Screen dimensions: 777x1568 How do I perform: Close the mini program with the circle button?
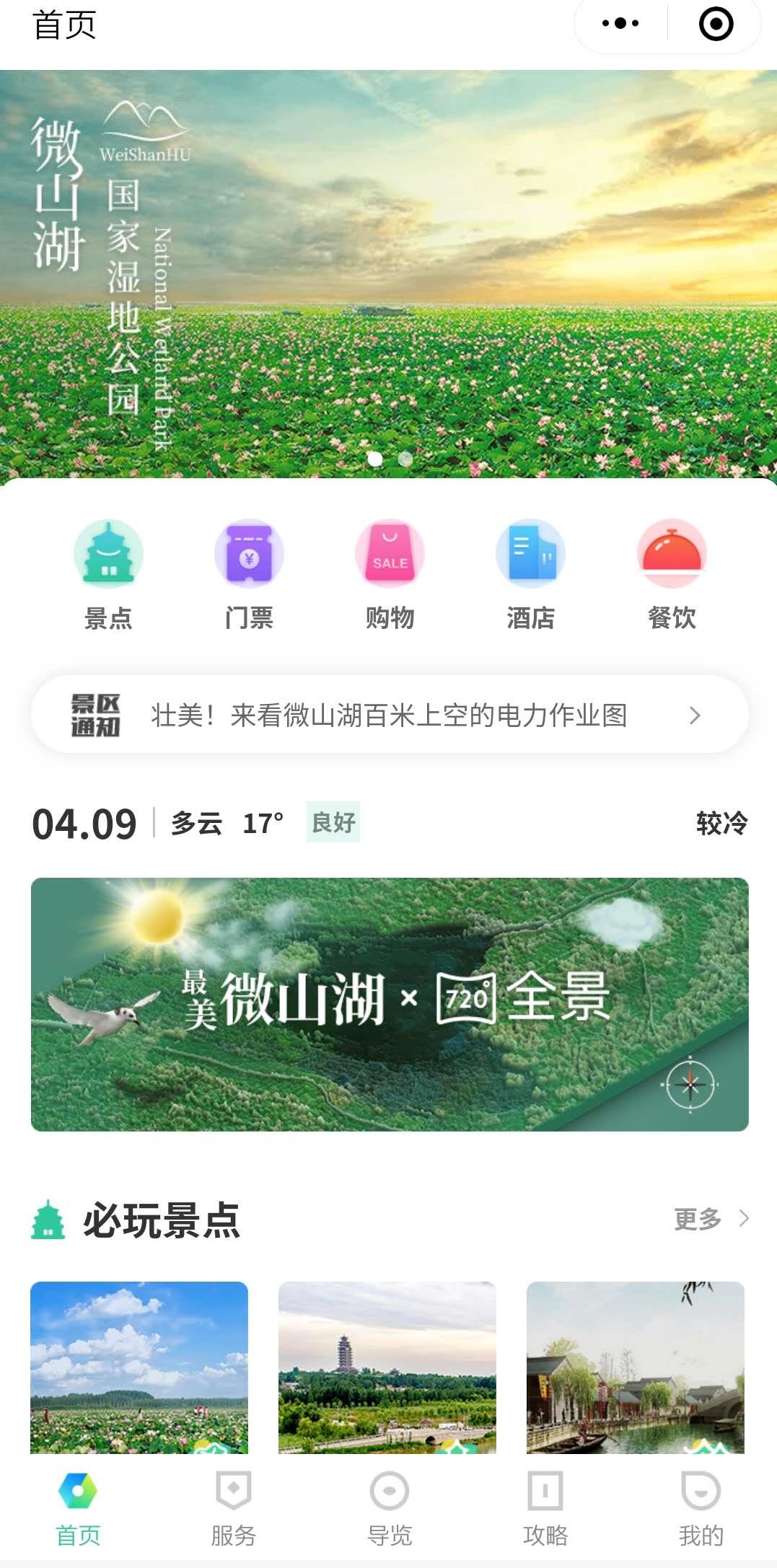716,24
